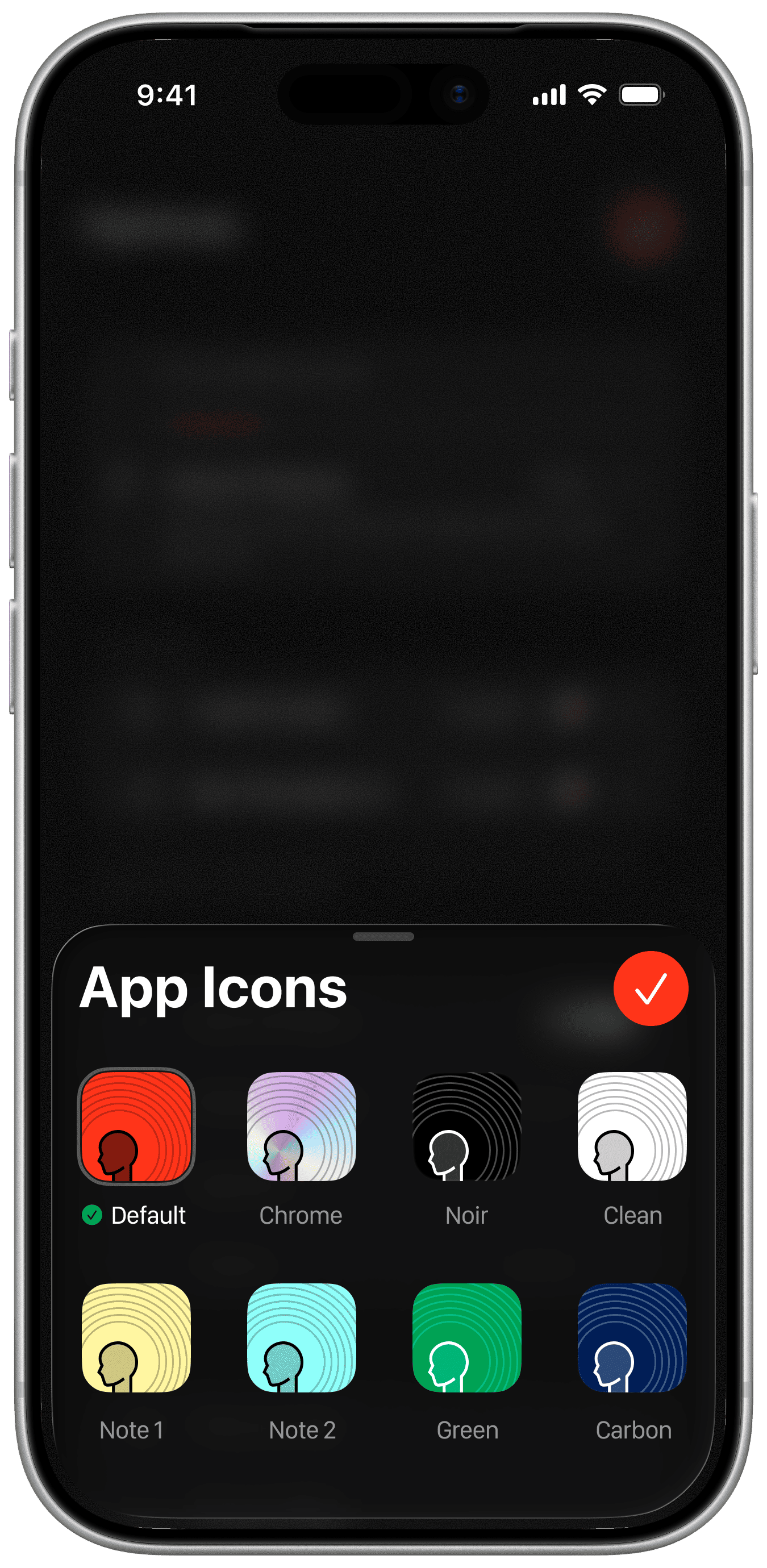The width and height of the screenshot is (767, 1568).
Task: Select the Default app icon
Action: click(136, 1126)
